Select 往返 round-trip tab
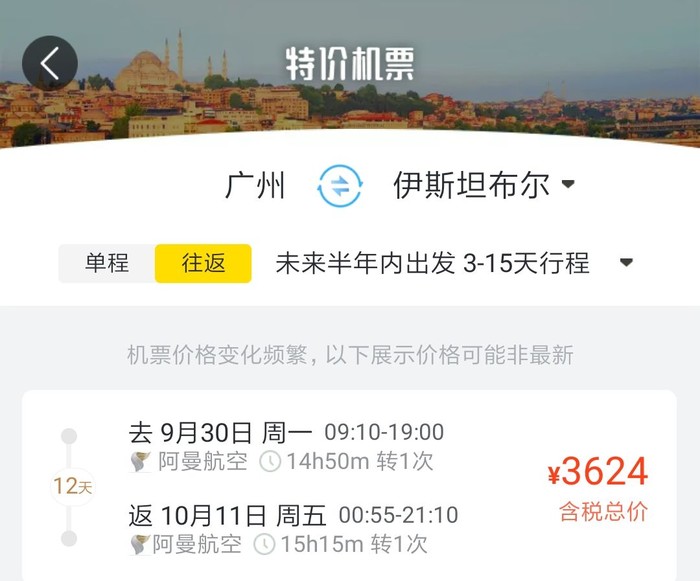This screenshot has width=700, height=581. (203, 263)
